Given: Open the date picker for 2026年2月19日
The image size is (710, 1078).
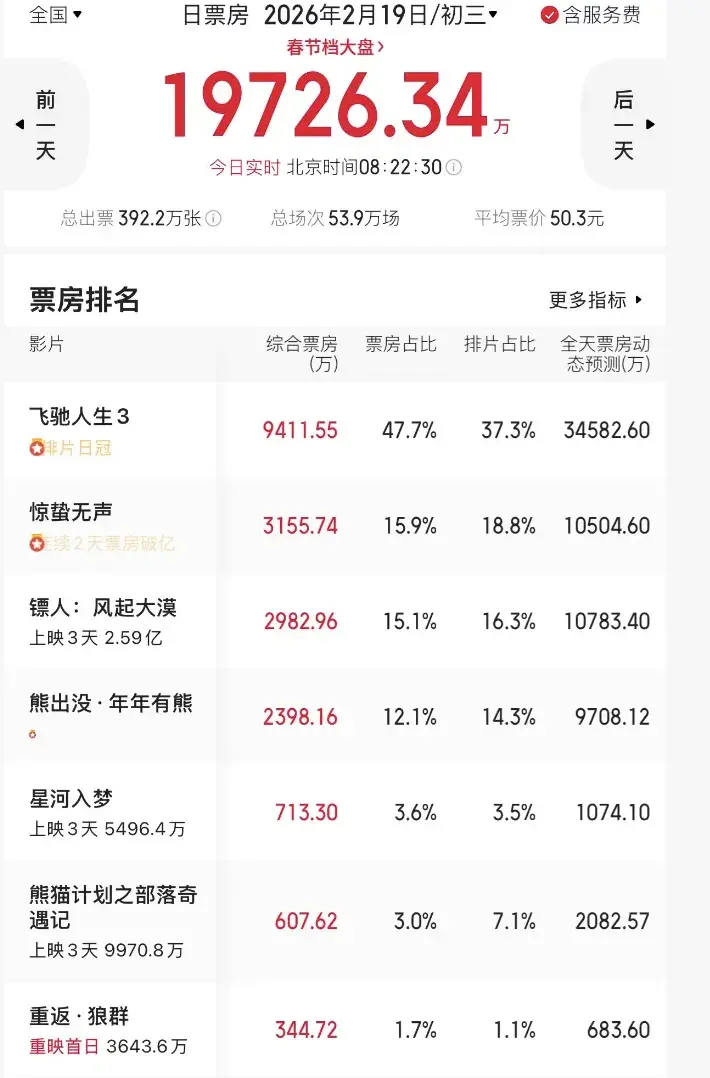Looking at the screenshot, I should [x=380, y=15].
